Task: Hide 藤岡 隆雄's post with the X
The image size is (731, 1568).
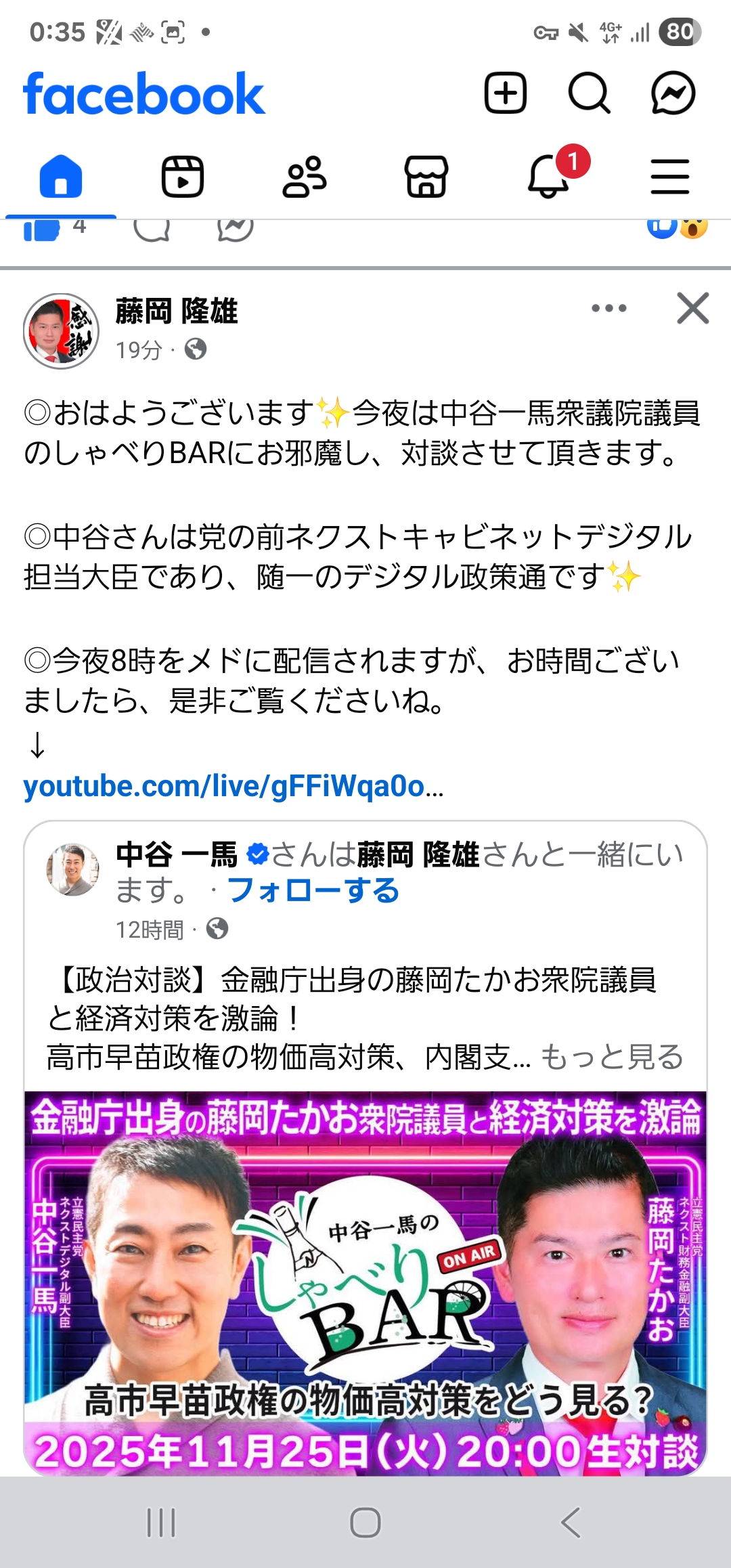Action: tap(692, 309)
